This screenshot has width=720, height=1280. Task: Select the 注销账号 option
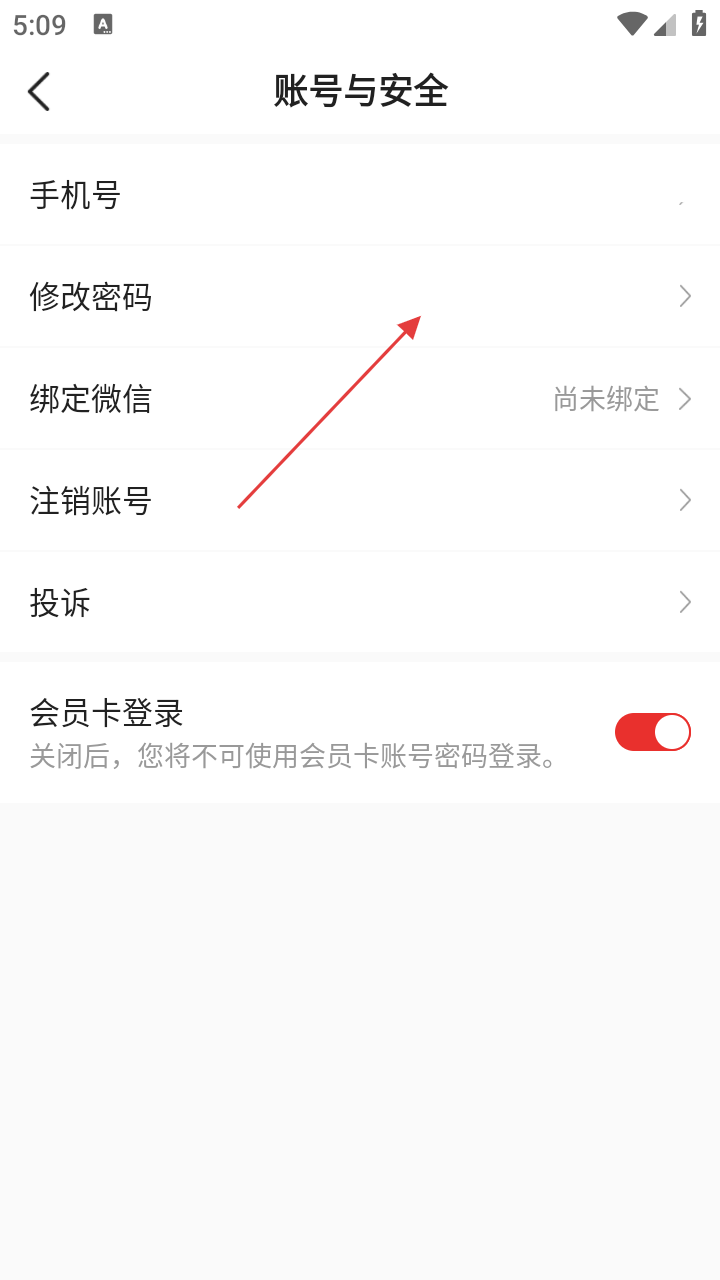coord(360,501)
